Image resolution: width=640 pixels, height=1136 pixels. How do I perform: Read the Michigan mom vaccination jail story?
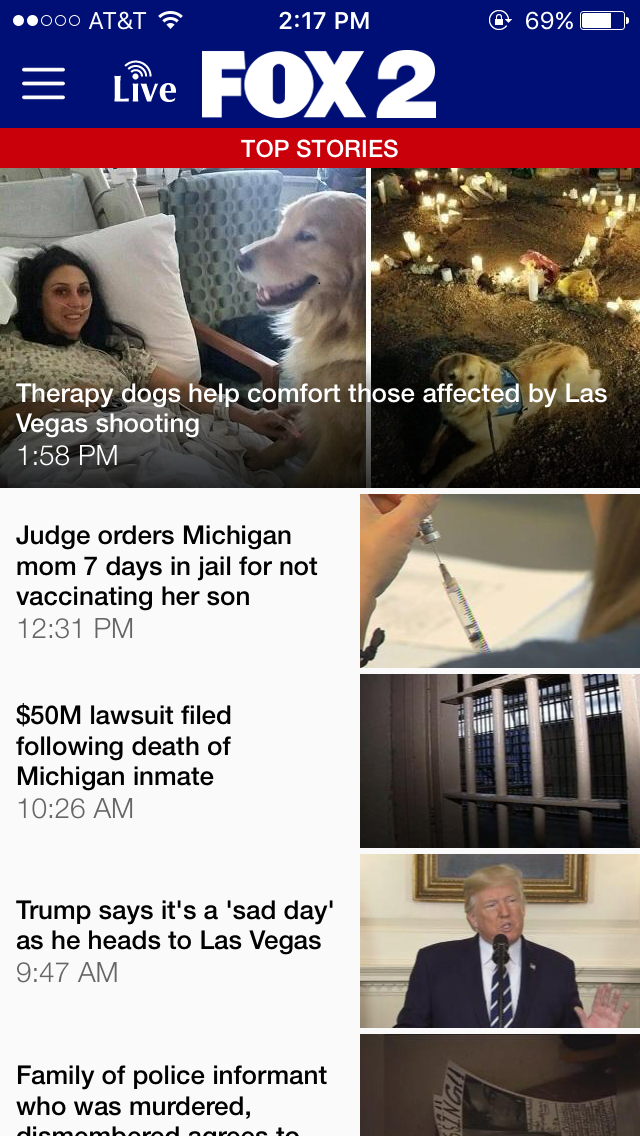pos(320,580)
